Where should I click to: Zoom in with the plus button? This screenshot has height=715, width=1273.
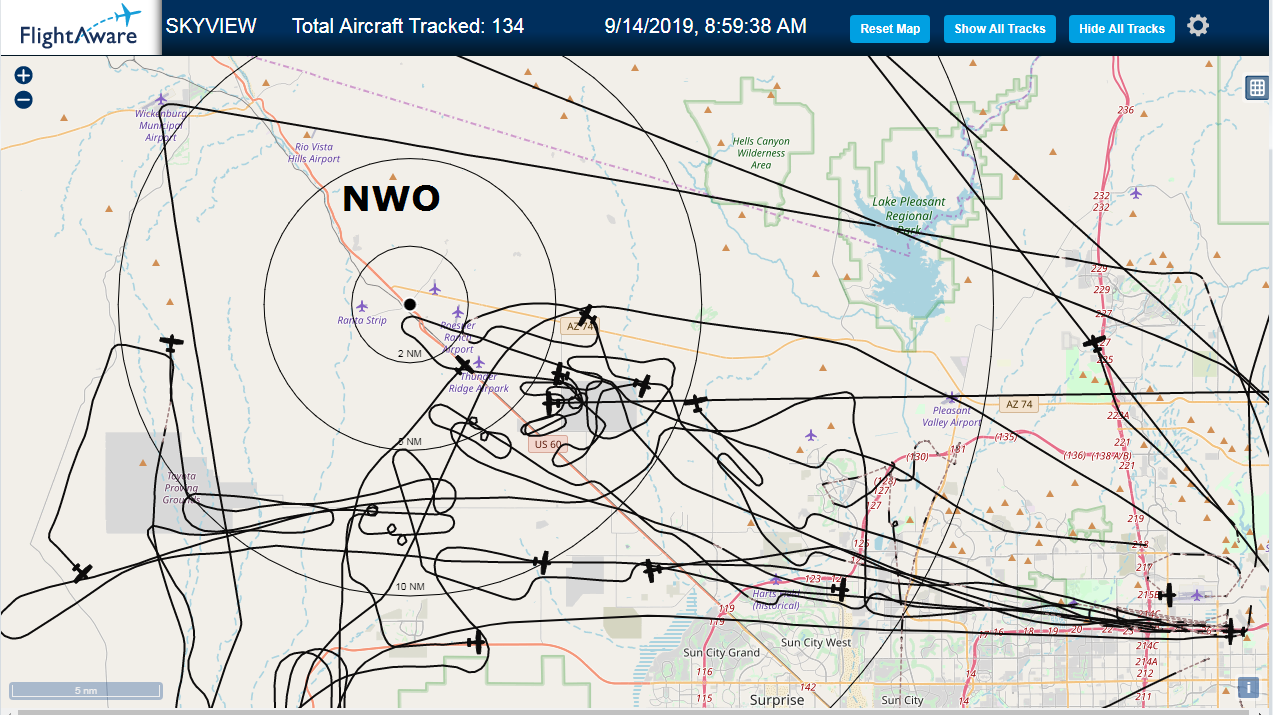(x=24, y=75)
